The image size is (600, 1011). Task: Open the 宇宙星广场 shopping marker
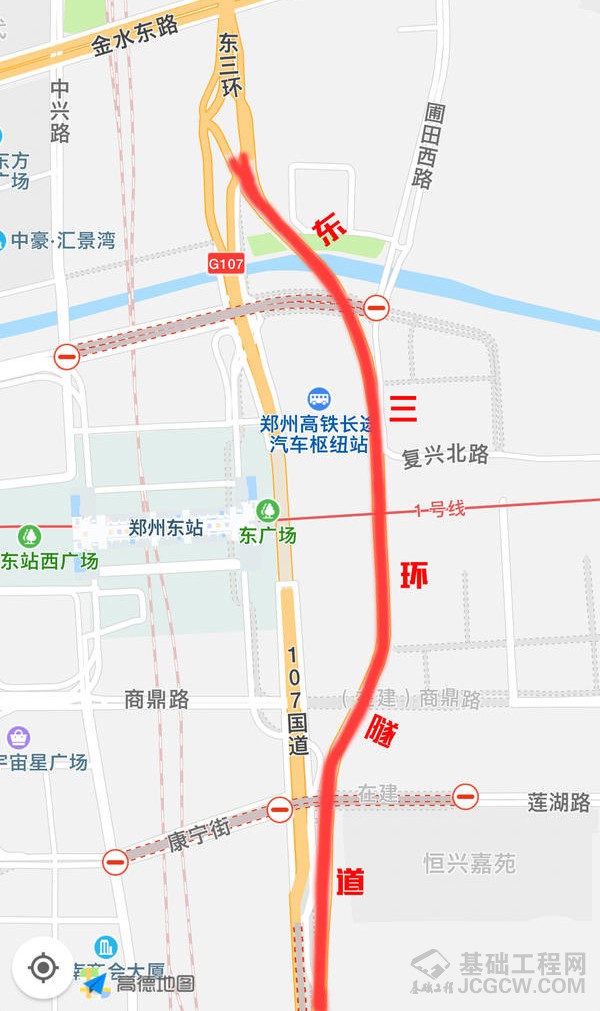pyautogui.click(x=18, y=738)
